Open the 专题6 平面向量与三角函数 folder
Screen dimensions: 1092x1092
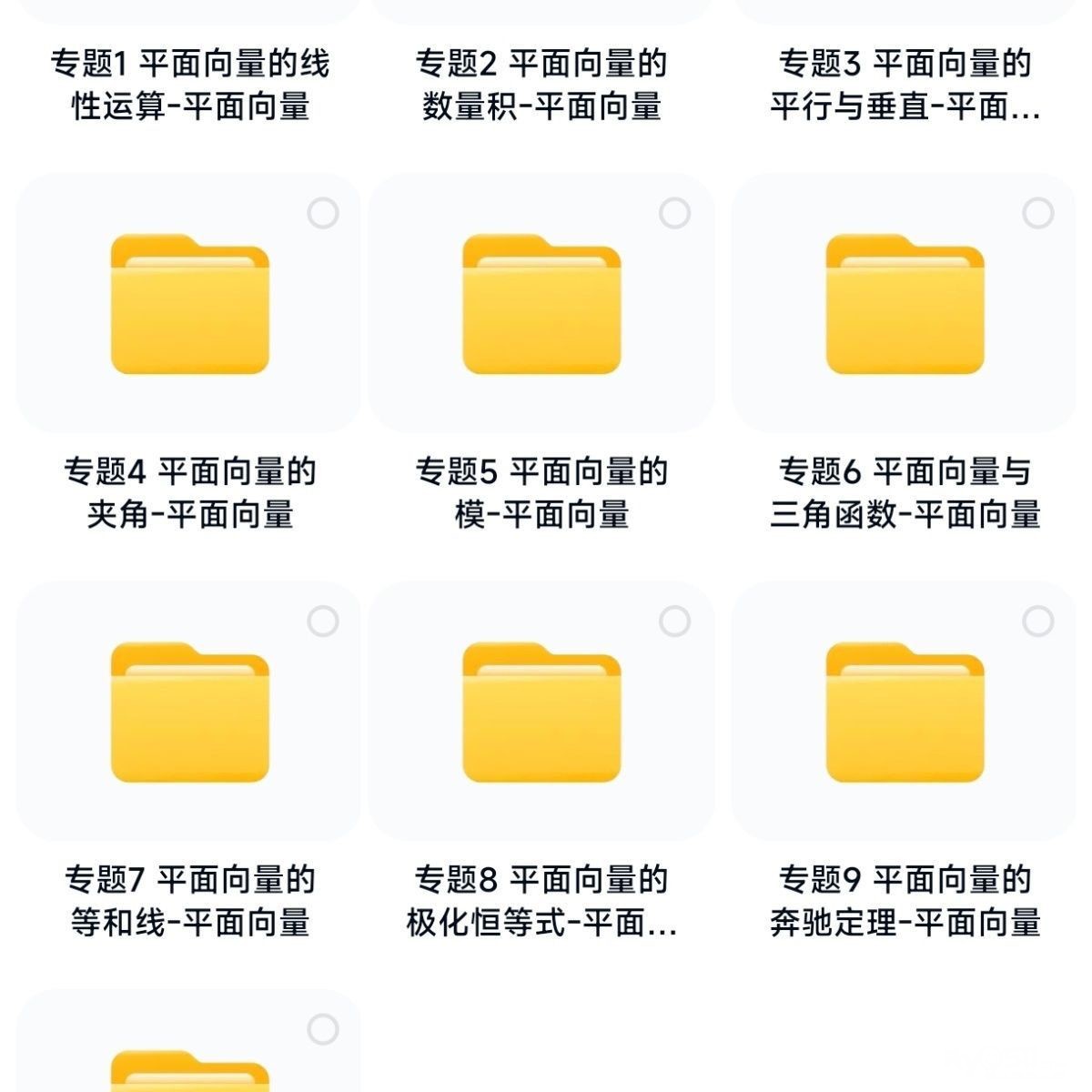[x=905, y=305]
